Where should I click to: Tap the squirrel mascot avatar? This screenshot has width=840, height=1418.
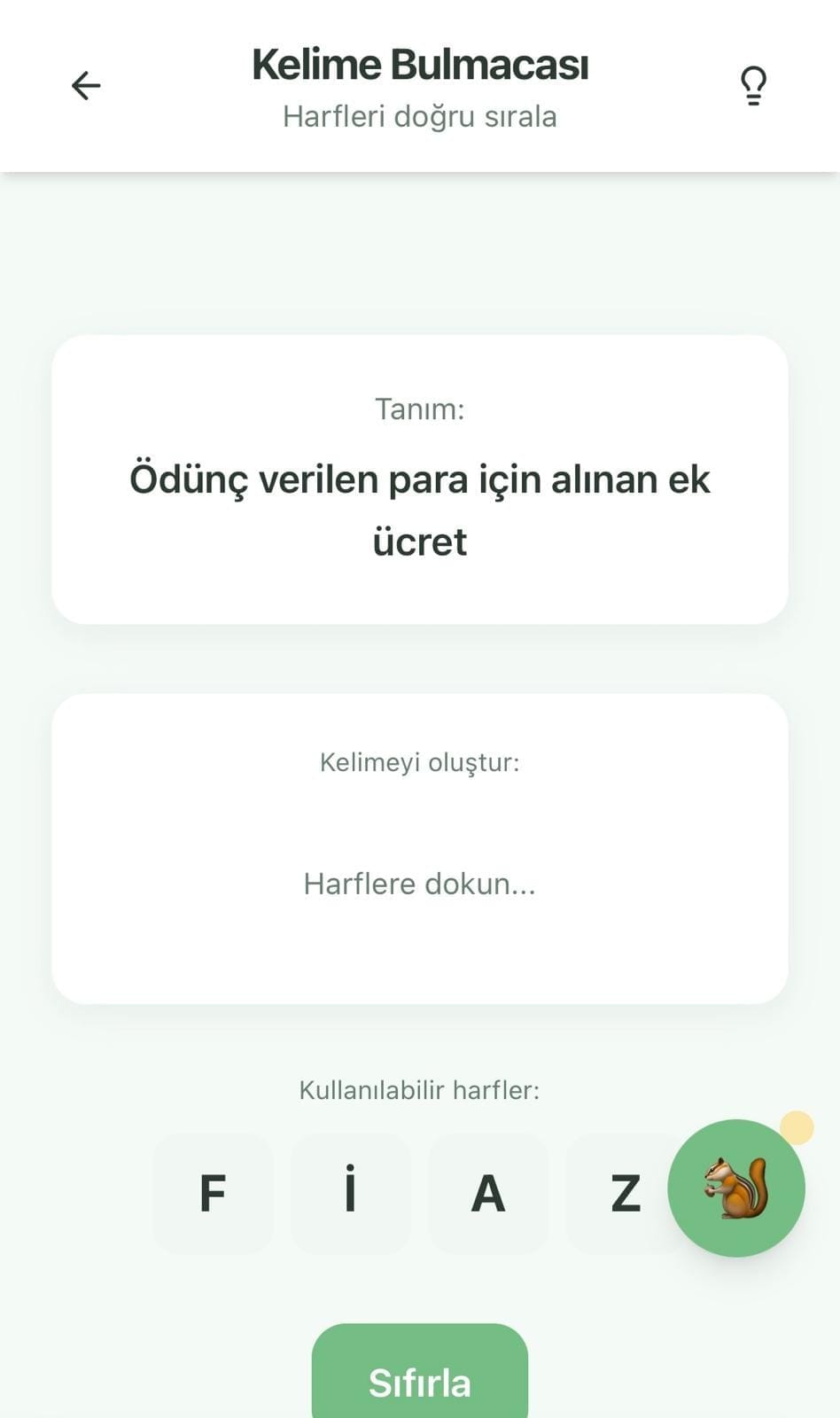tap(736, 1188)
